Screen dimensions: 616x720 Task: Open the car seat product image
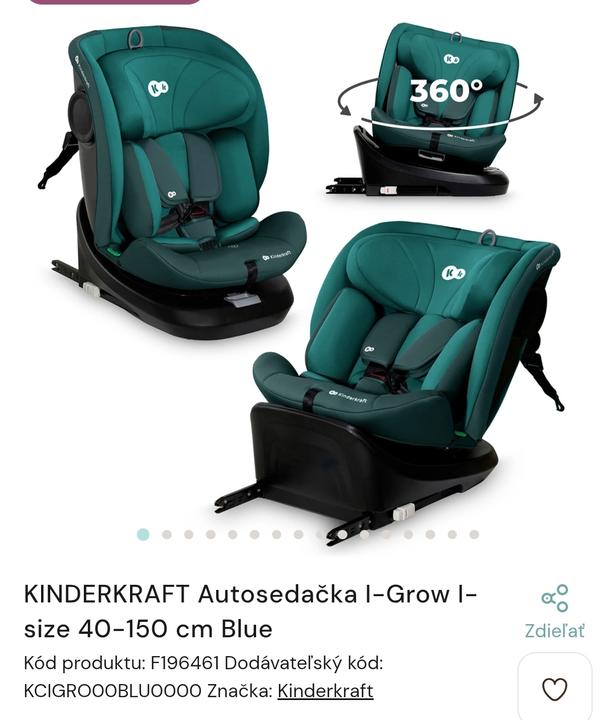point(300,270)
